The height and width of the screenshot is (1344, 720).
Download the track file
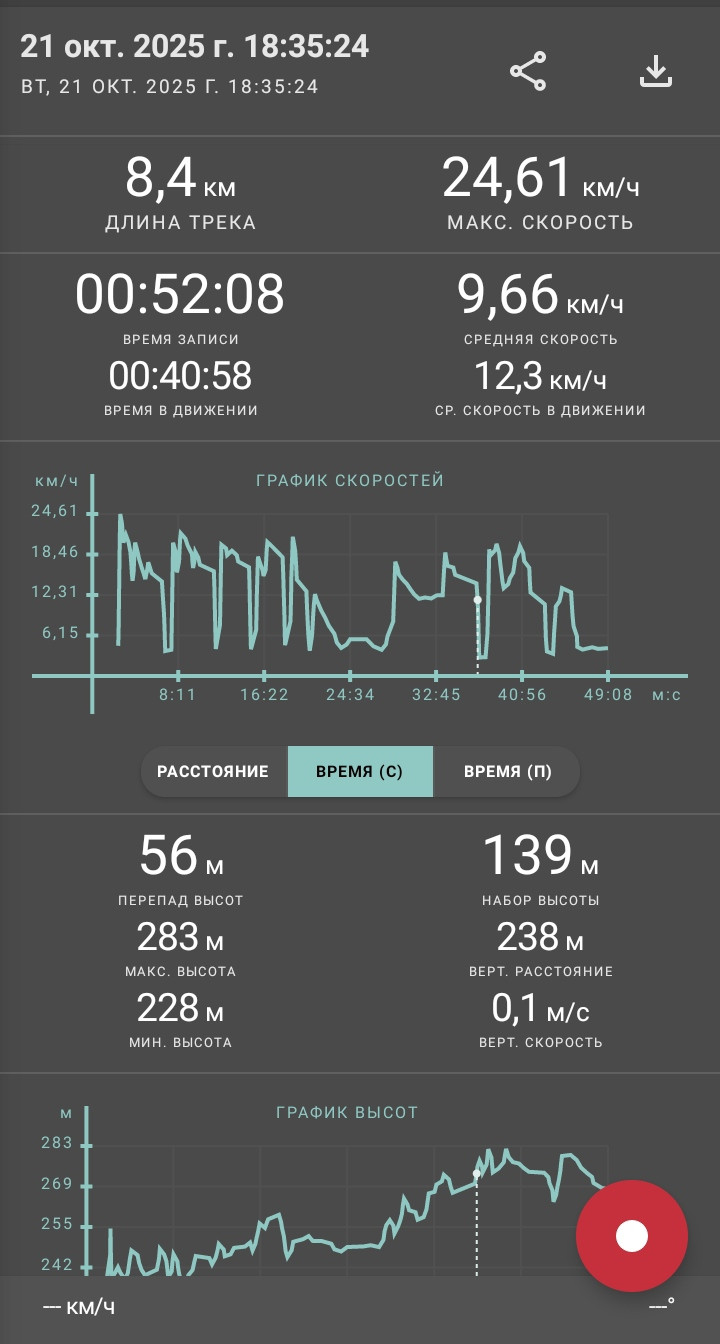pos(656,72)
